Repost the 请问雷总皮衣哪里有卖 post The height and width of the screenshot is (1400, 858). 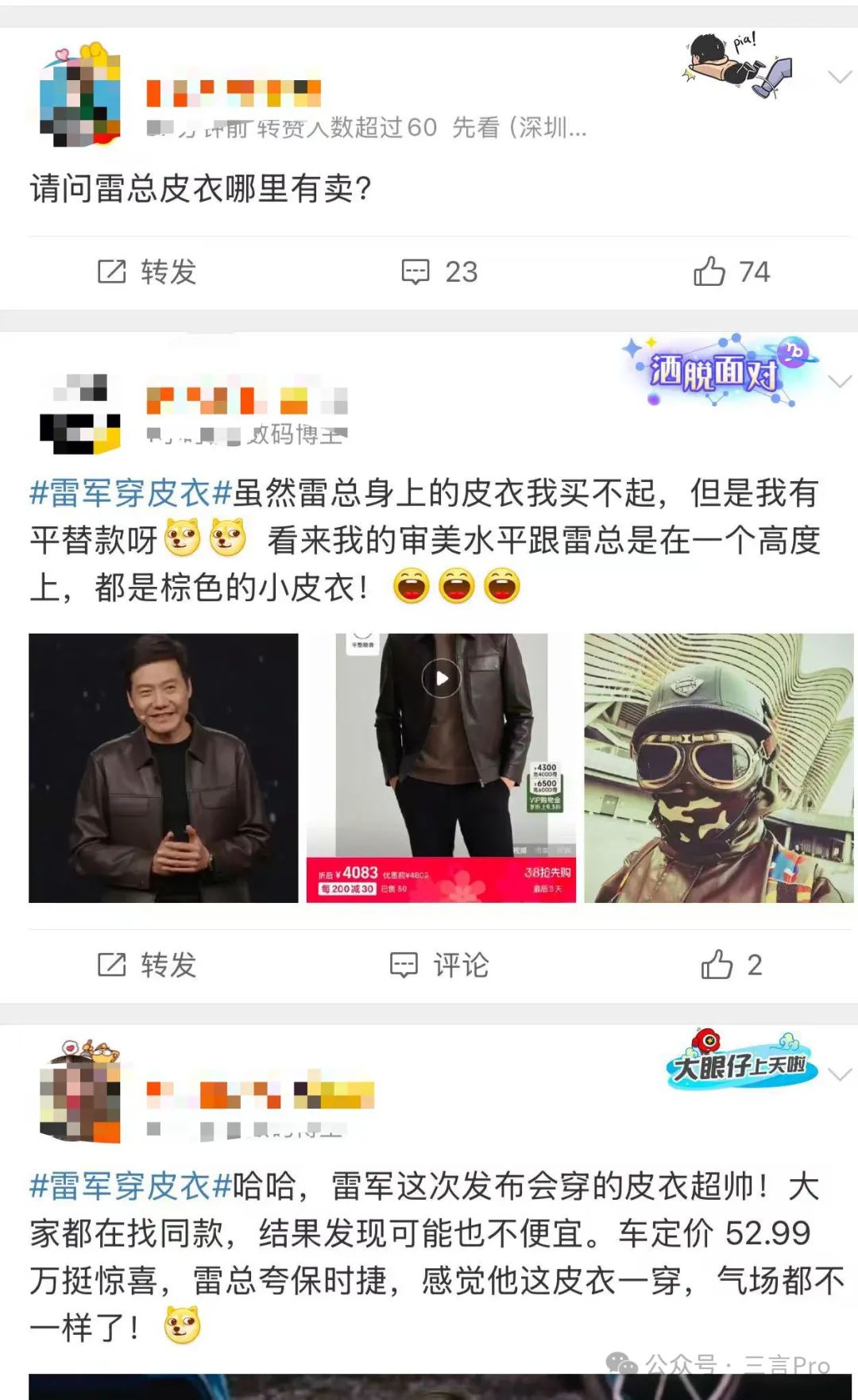pos(146,272)
